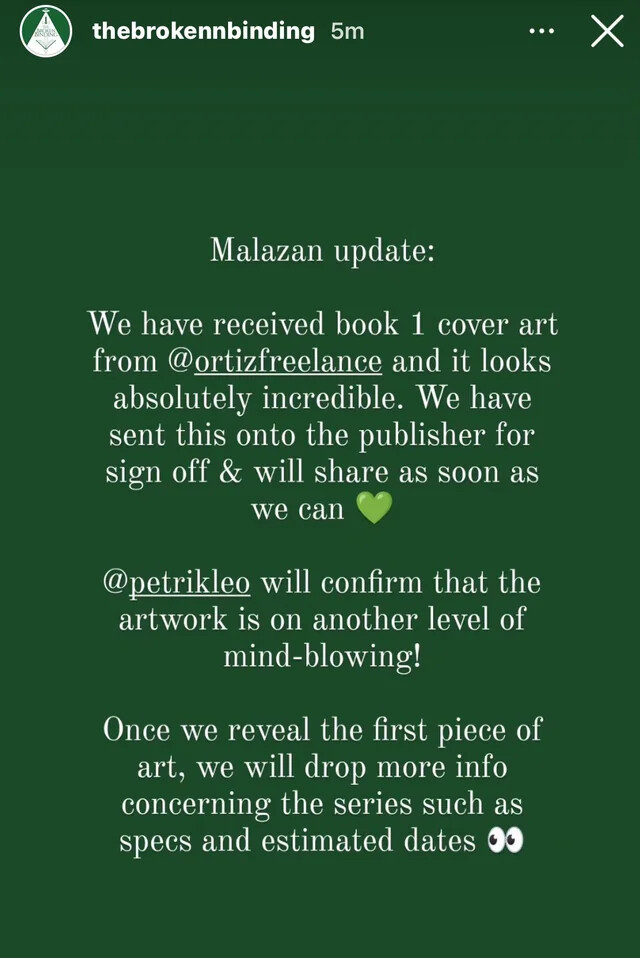
Task: Open the story options menu
Action: 541,31
